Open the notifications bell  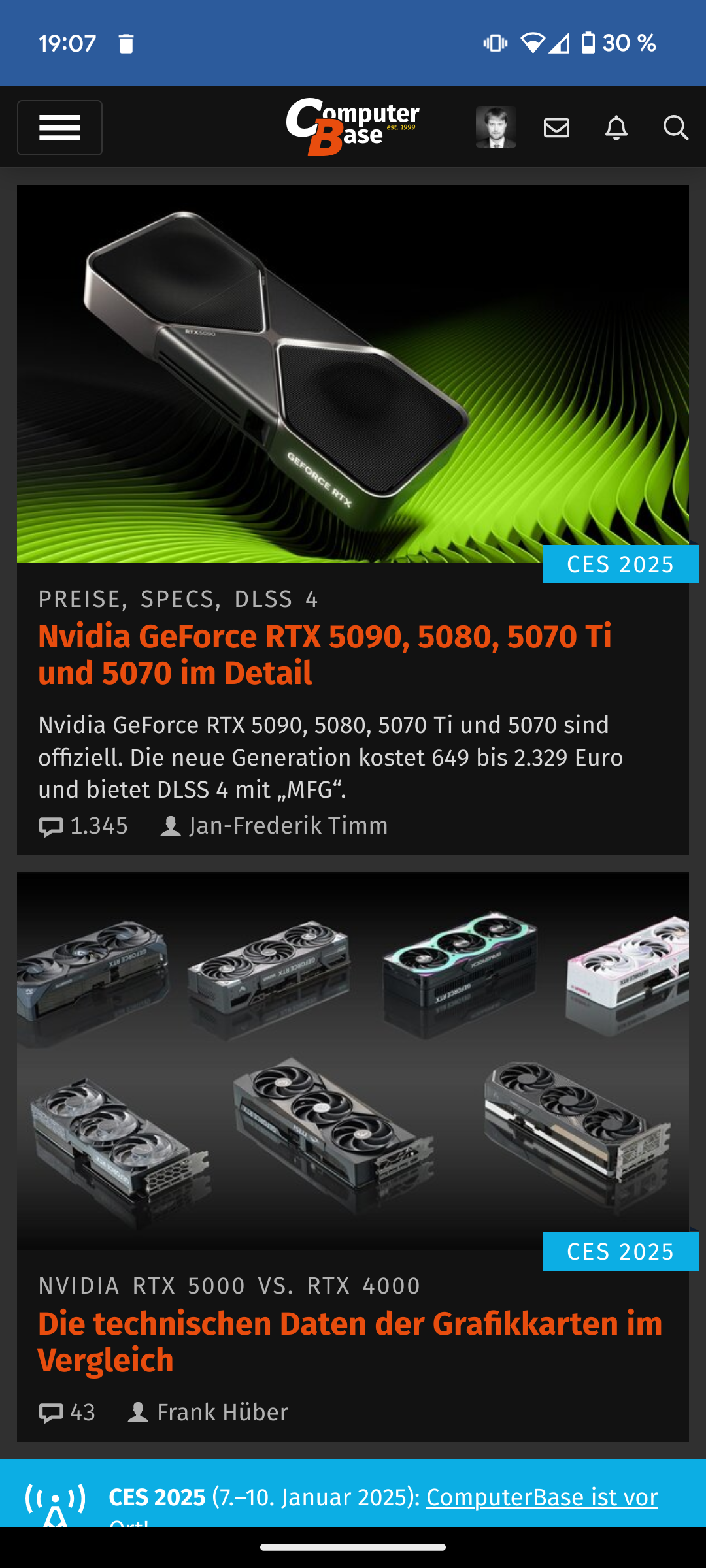(616, 127)
